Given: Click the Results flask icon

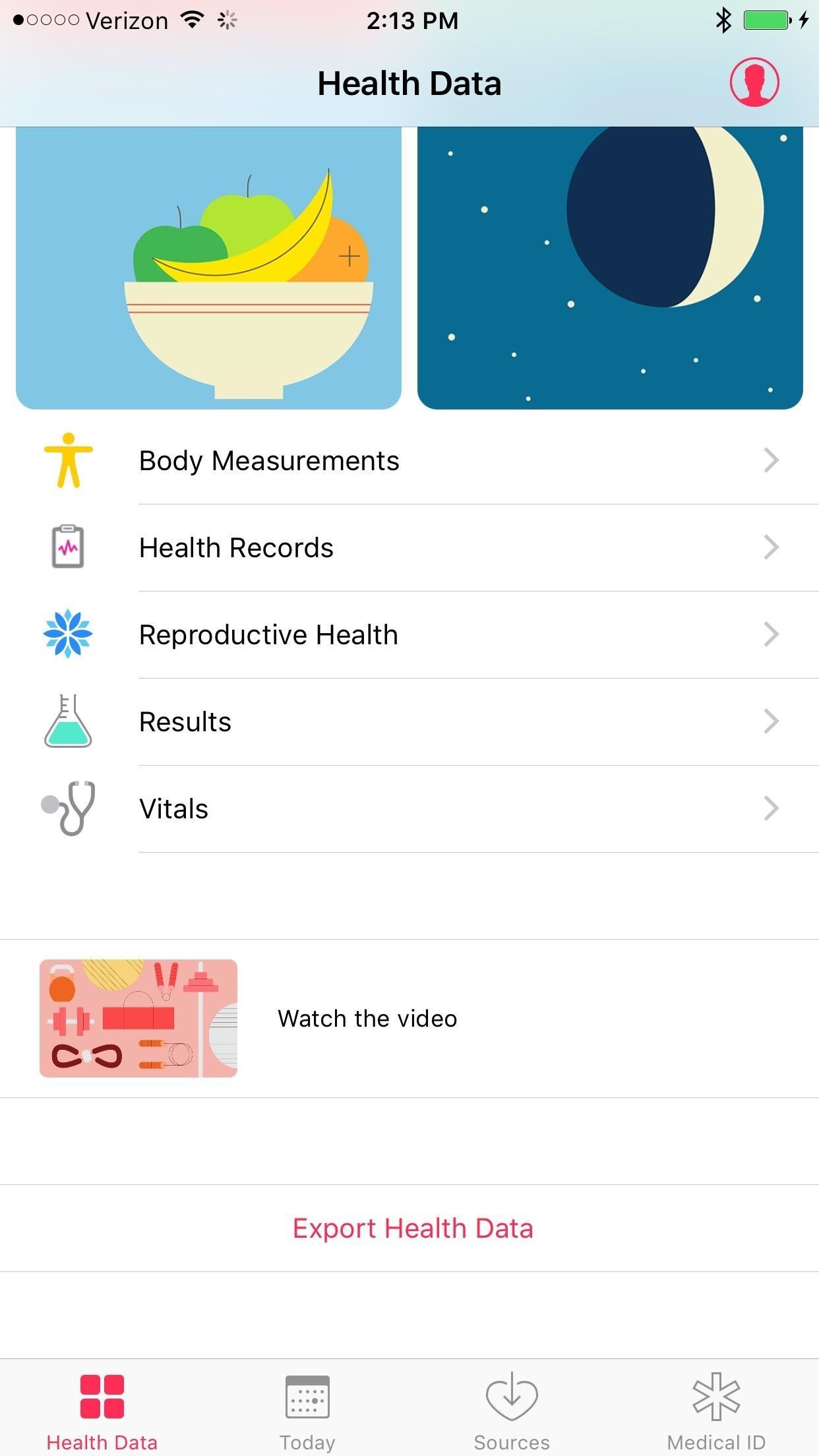Looking at the screenshot, I should tap(68, 721).
